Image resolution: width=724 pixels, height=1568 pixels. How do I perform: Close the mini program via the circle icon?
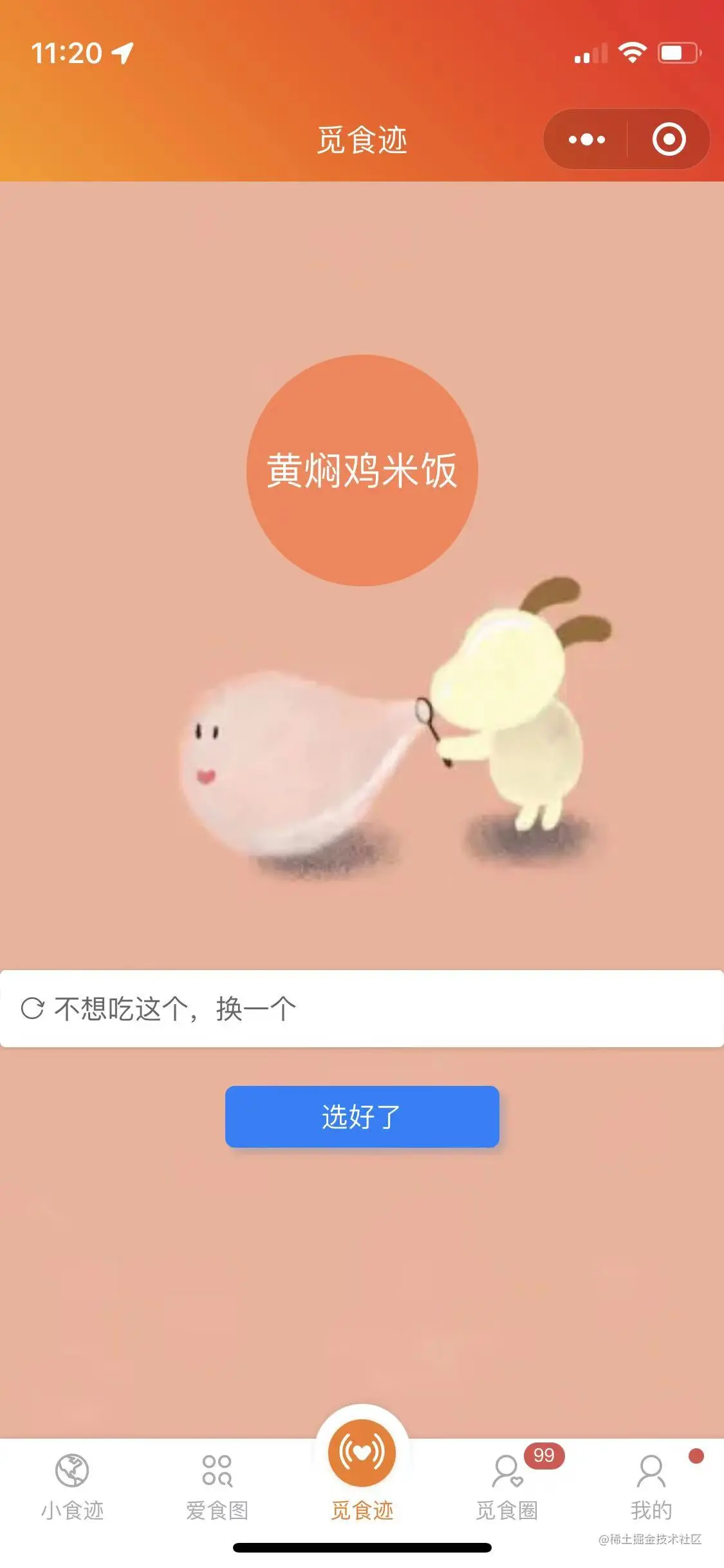669,140
